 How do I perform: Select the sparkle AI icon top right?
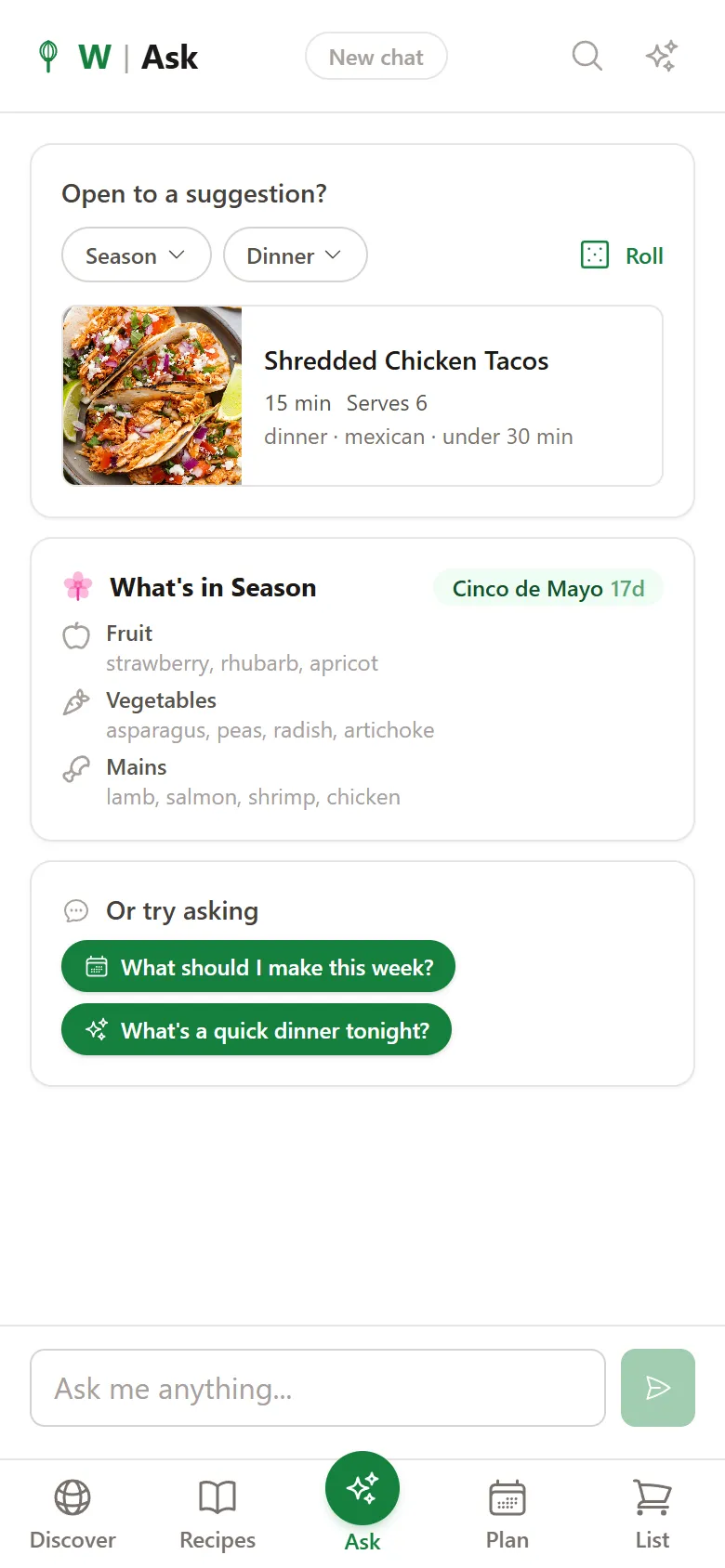661,56
